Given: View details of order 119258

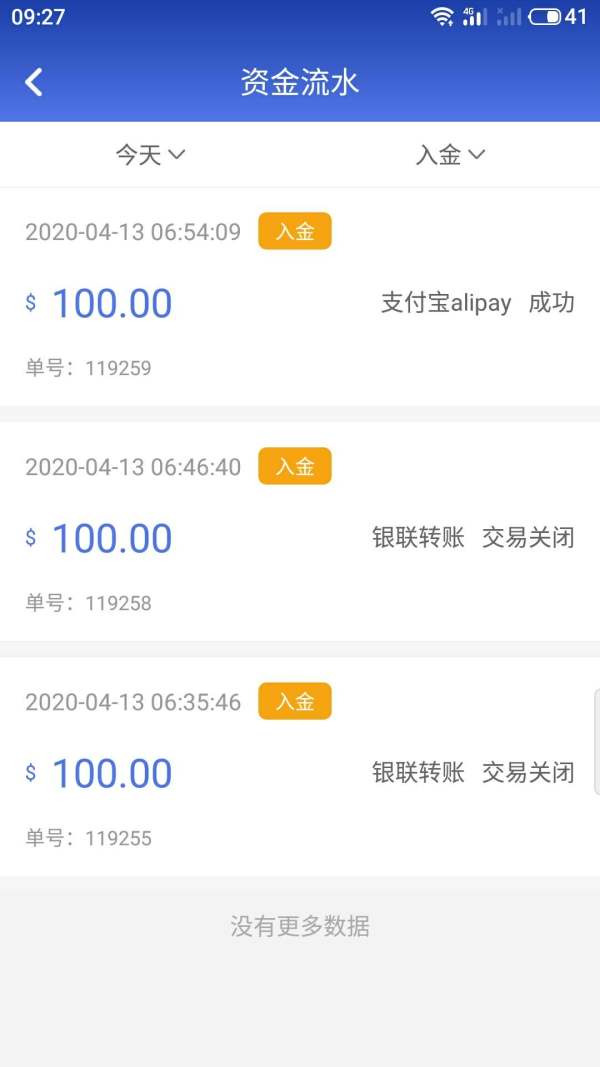Looking at the screenshot, I should [300, 531].
